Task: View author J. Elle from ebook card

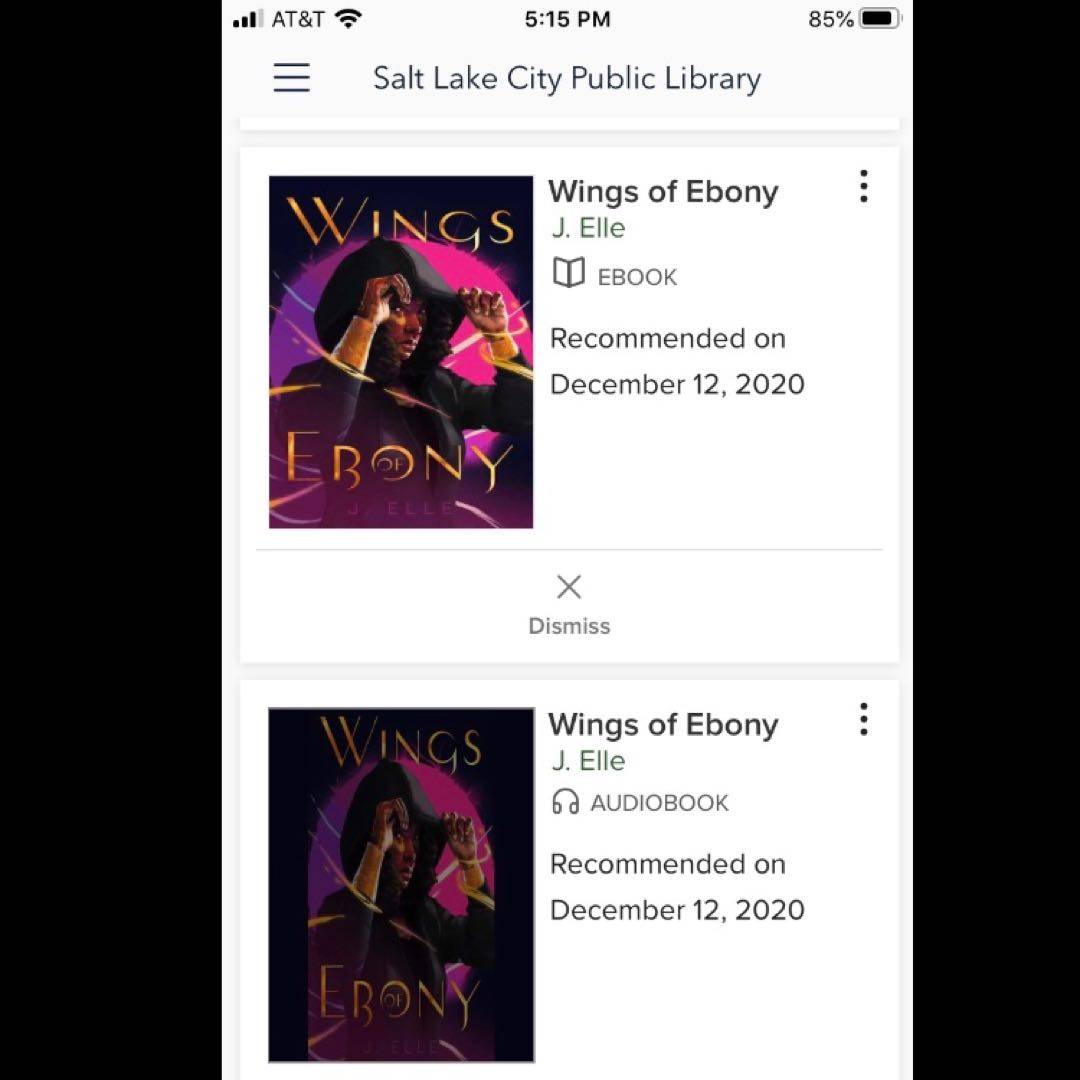Action: click(588, 228)
